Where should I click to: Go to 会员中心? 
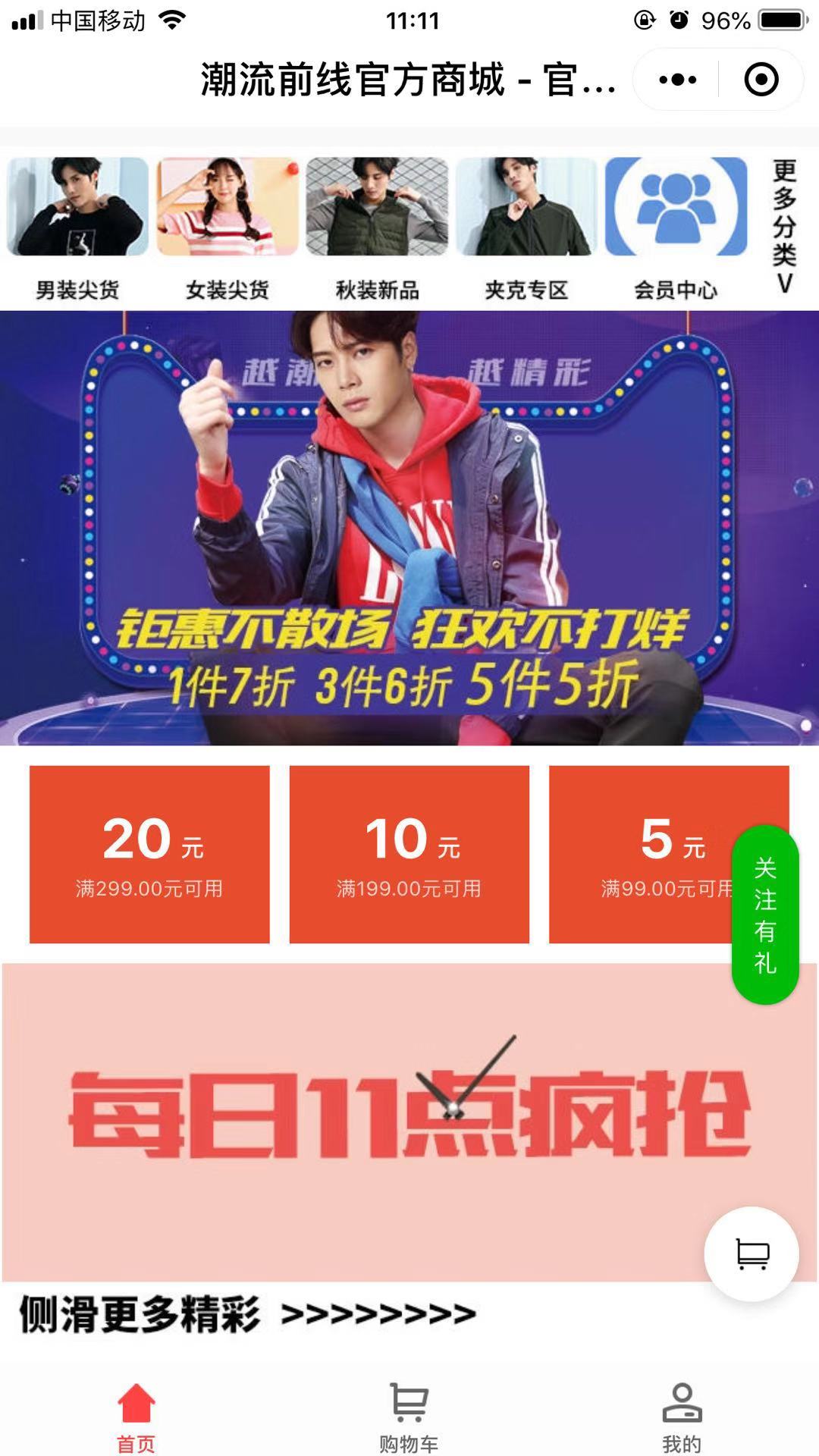click(x=676, y=227)
